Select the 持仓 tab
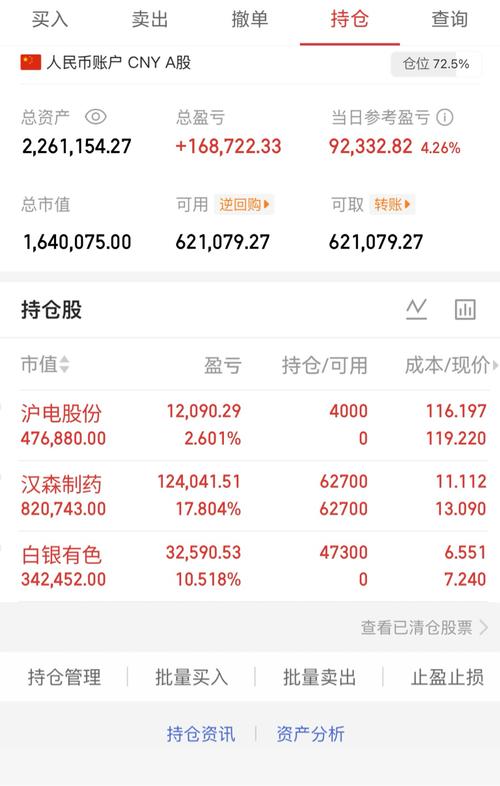Image resolution: width=500 pixels, height=786 pixels. [350, 19]
